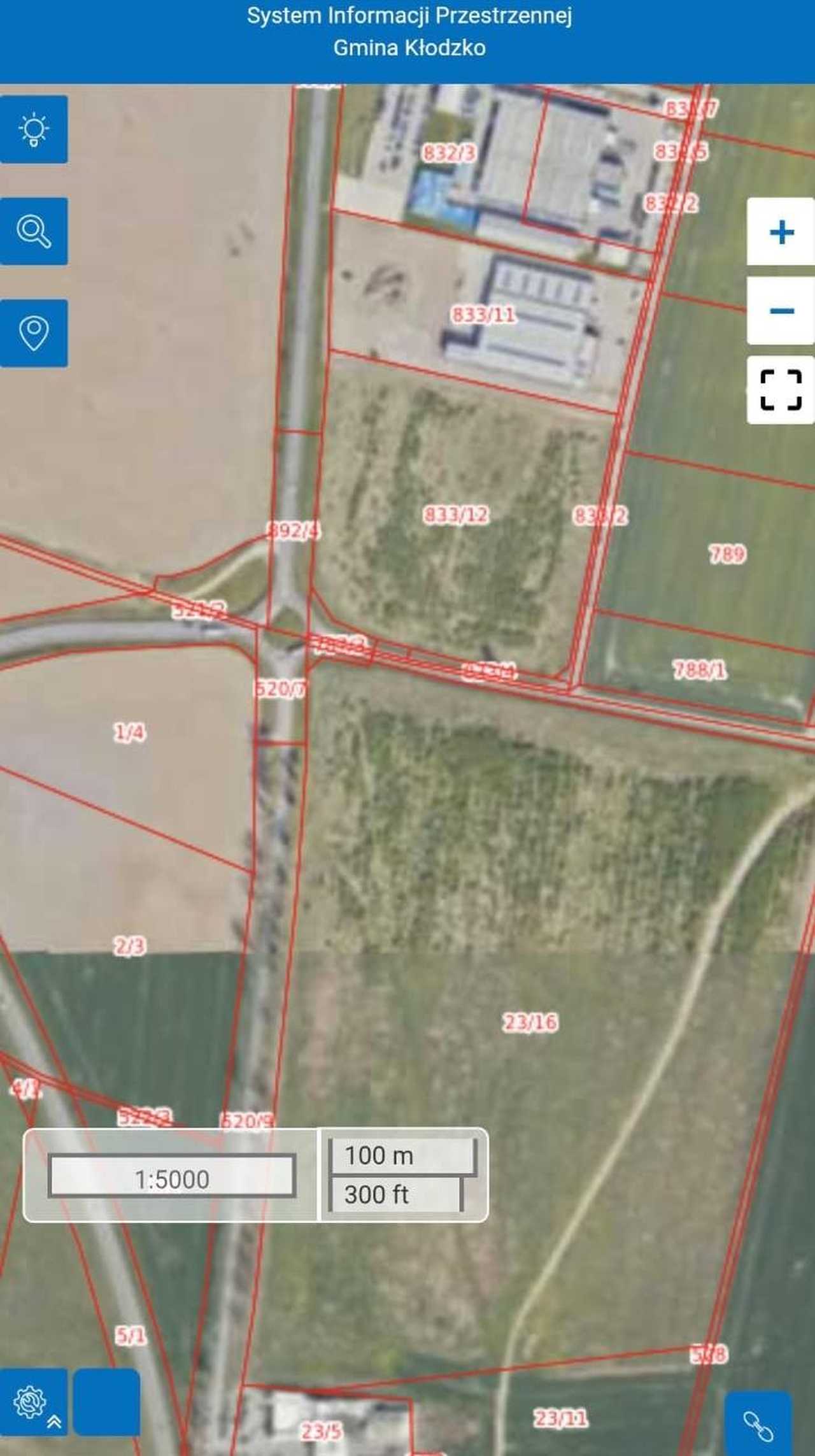Open the link share button
The width and height of the screenshot is (815, 1456).
pyautogui.click(x=758, y=1425)
